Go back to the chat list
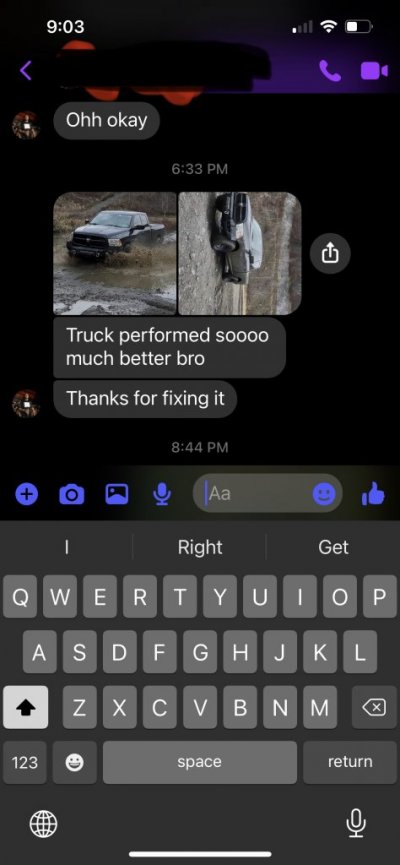Image resolution: width=400 pixels, height=865 pixels. pyautogui.click(x=25, y=71)
